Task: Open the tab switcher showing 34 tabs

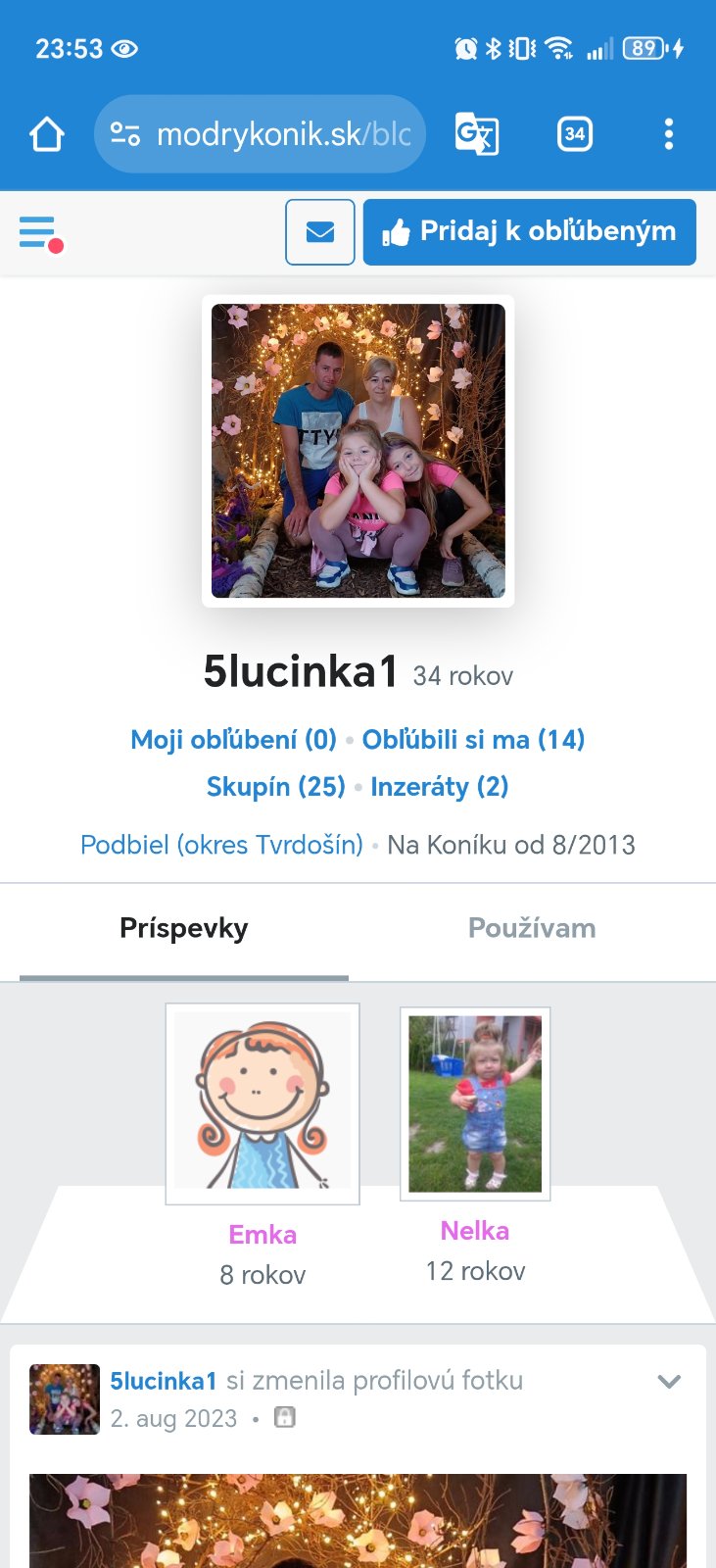Action: coord(575,134)
